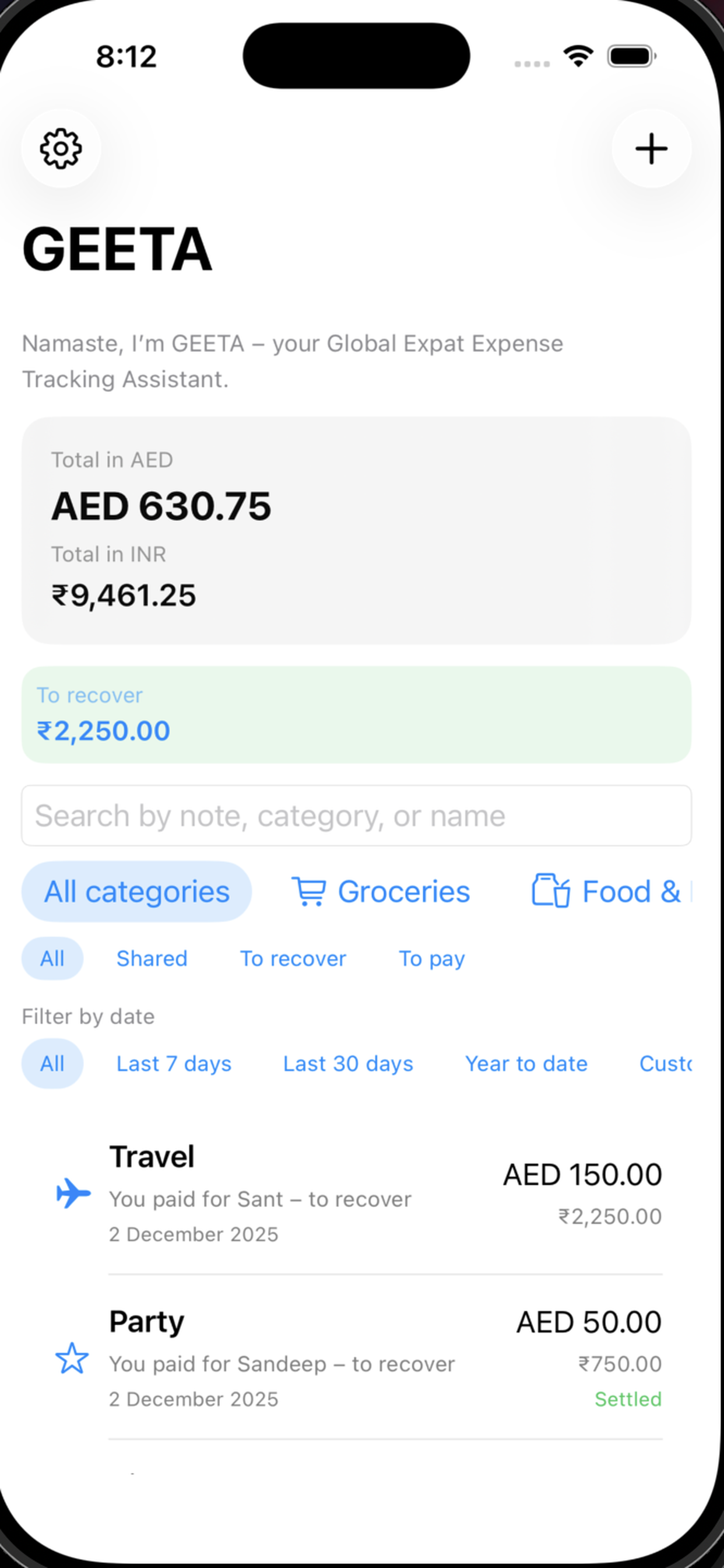
Task: Tap the Food category icon
Action: click(x=549, y=891)
